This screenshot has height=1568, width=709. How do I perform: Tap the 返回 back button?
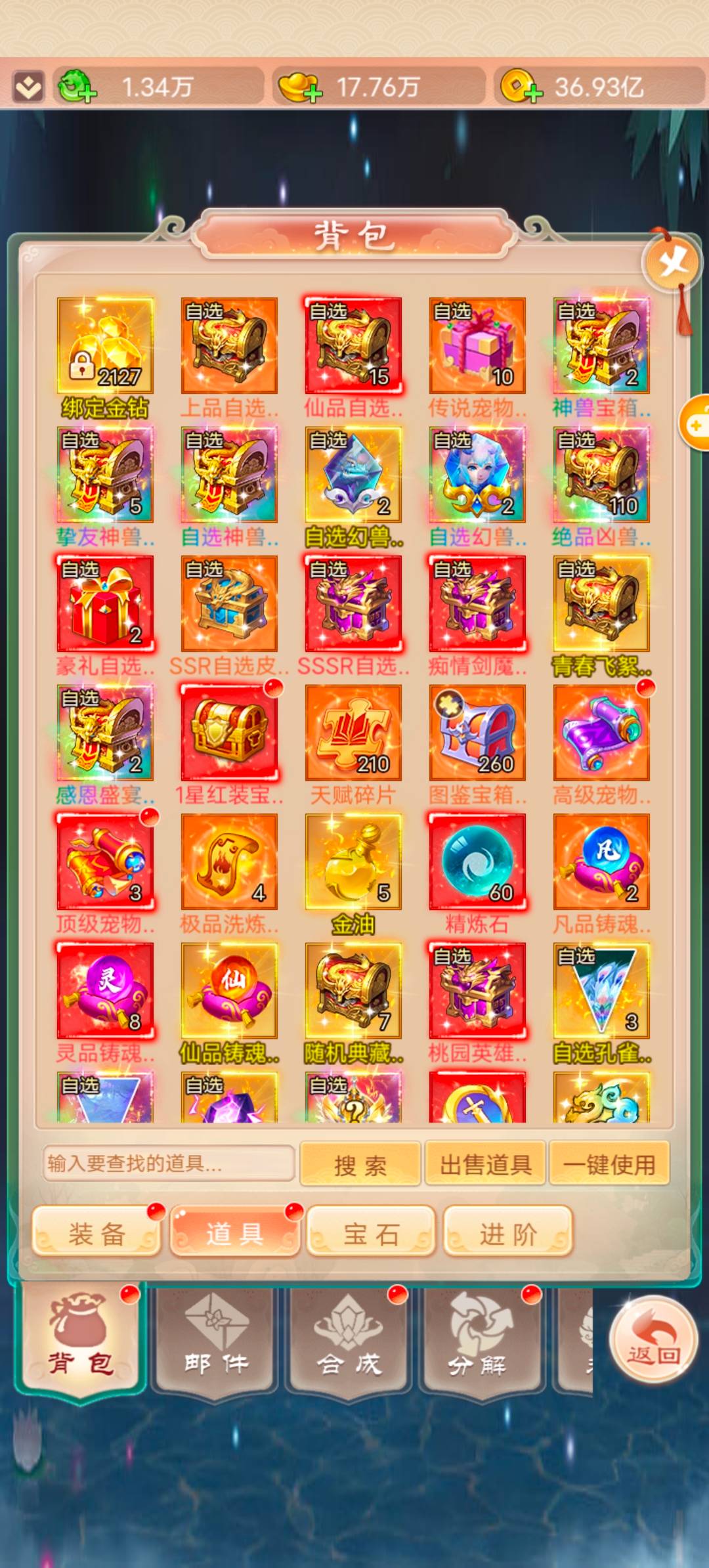pyautogui.click(x=653, y=1339)
